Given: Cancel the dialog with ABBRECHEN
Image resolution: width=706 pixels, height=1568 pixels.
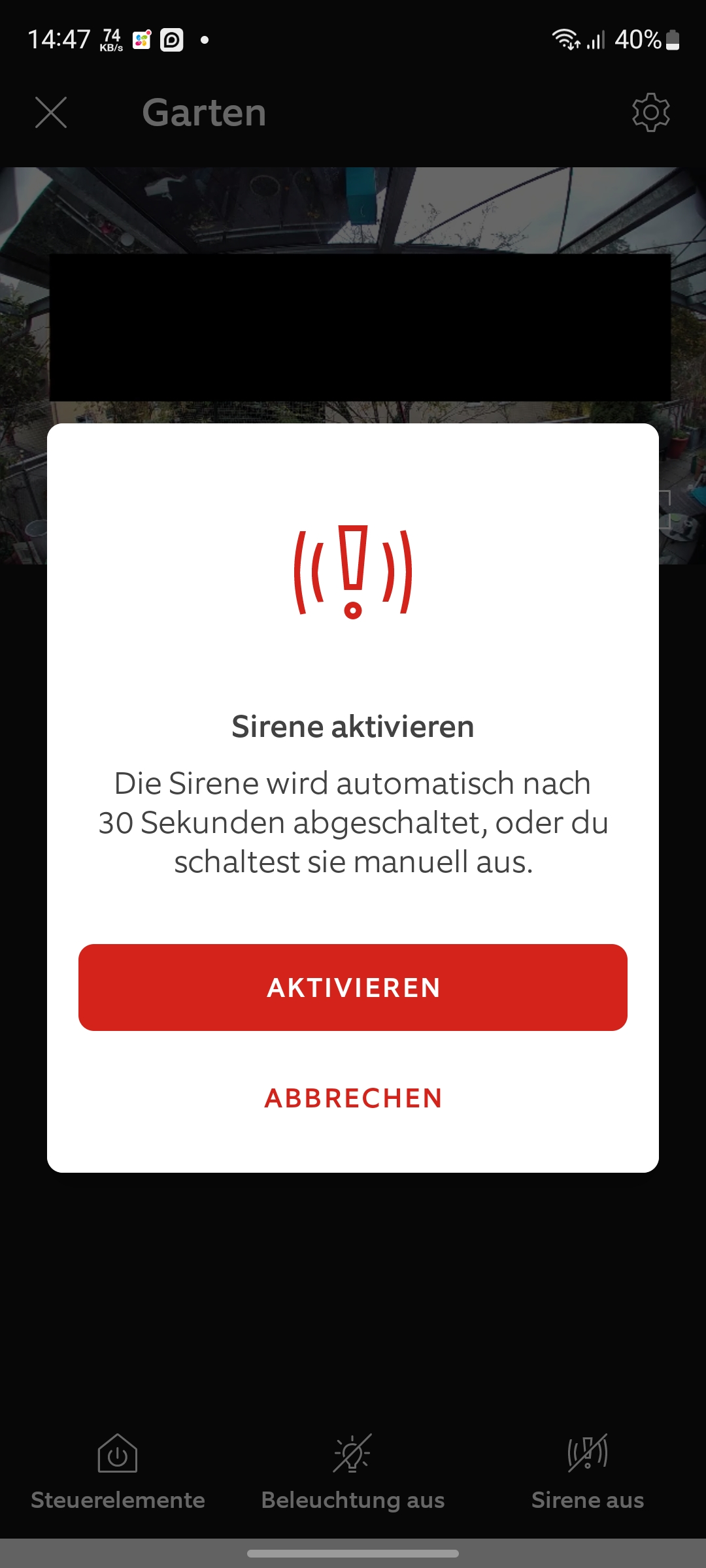Looking at the screenshot, I should 353,1098.
